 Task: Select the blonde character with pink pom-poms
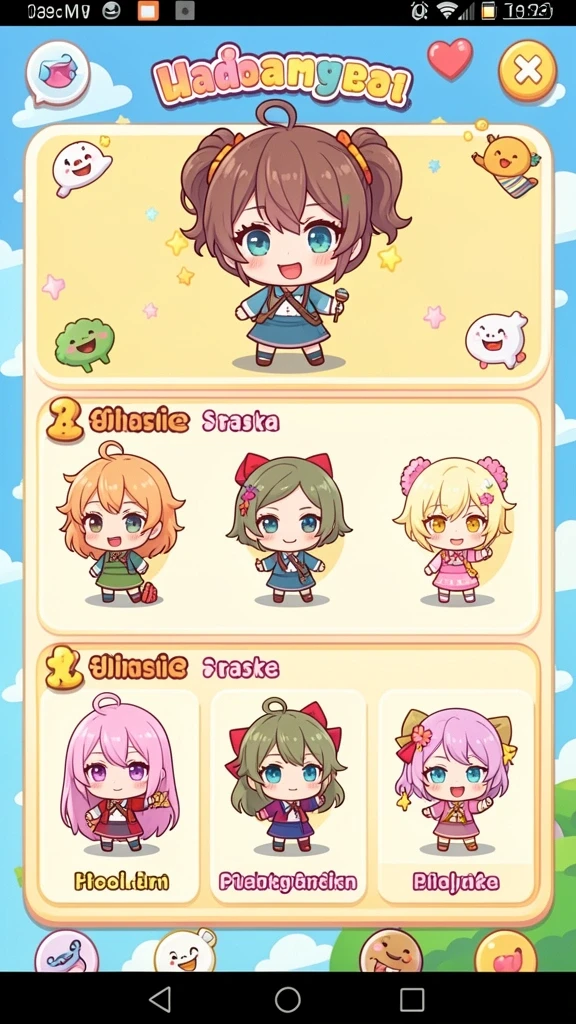[455, 529]
